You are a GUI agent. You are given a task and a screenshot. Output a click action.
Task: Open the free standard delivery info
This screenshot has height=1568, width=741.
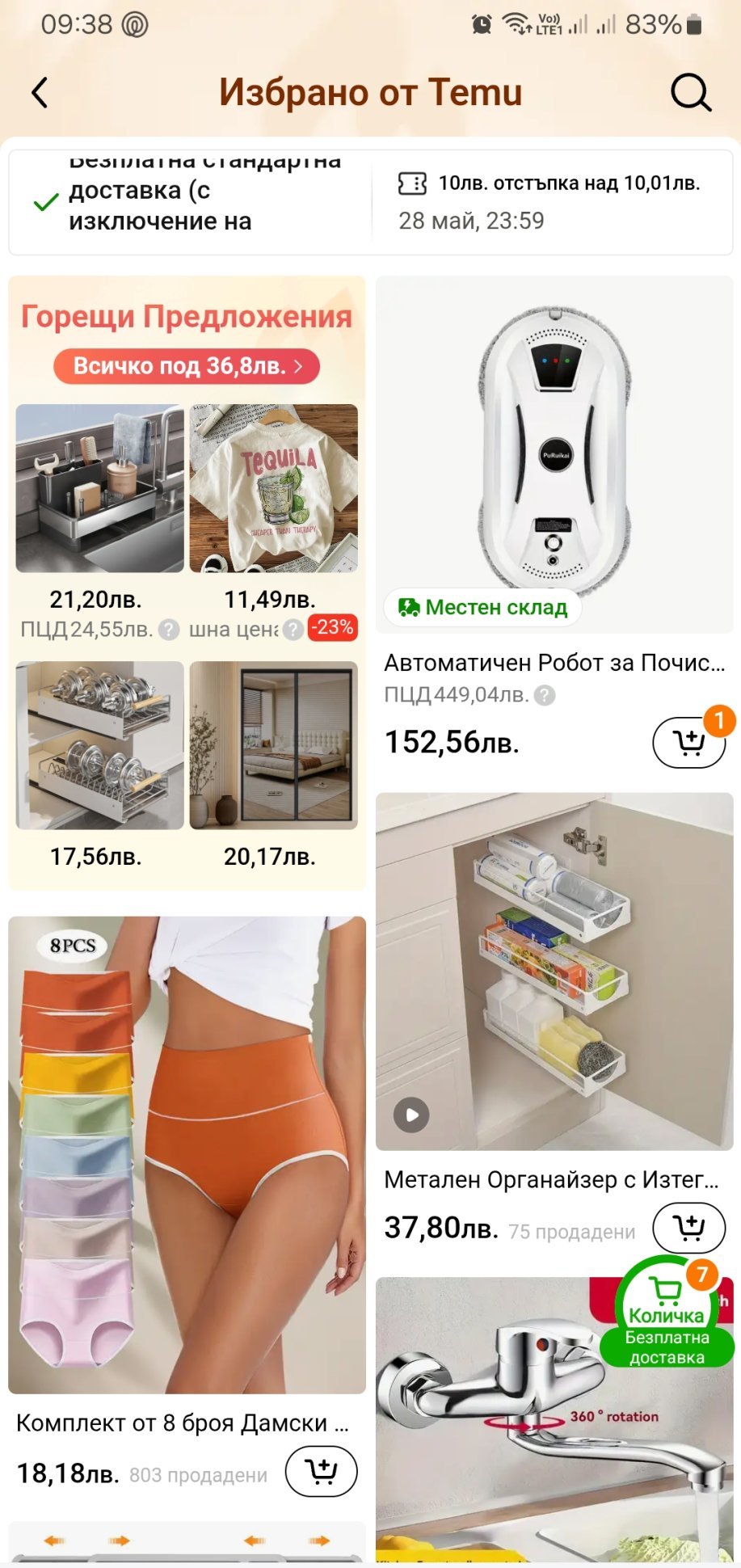[186, 202]
